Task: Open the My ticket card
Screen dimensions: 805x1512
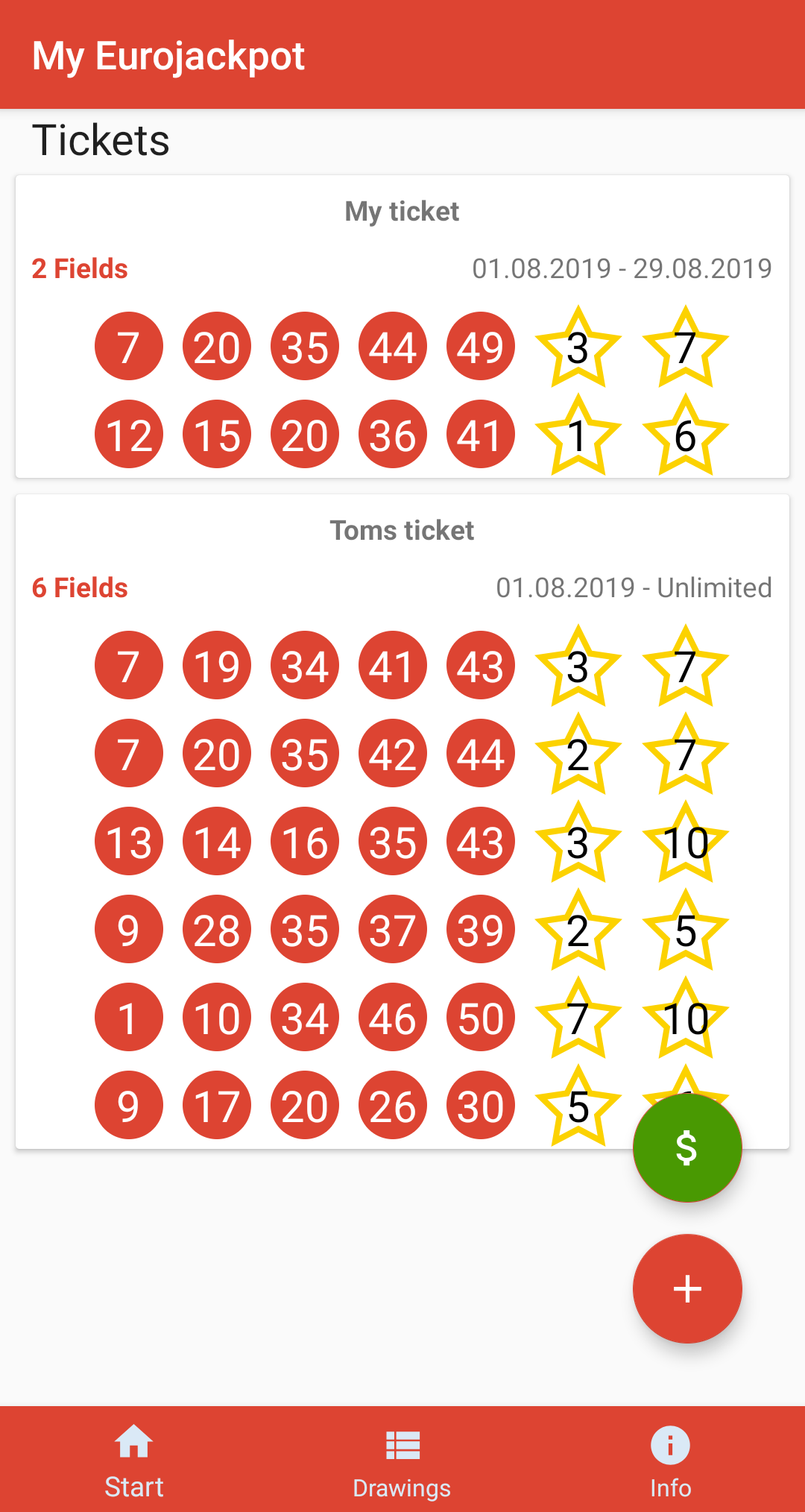Action: pos(402,327)
